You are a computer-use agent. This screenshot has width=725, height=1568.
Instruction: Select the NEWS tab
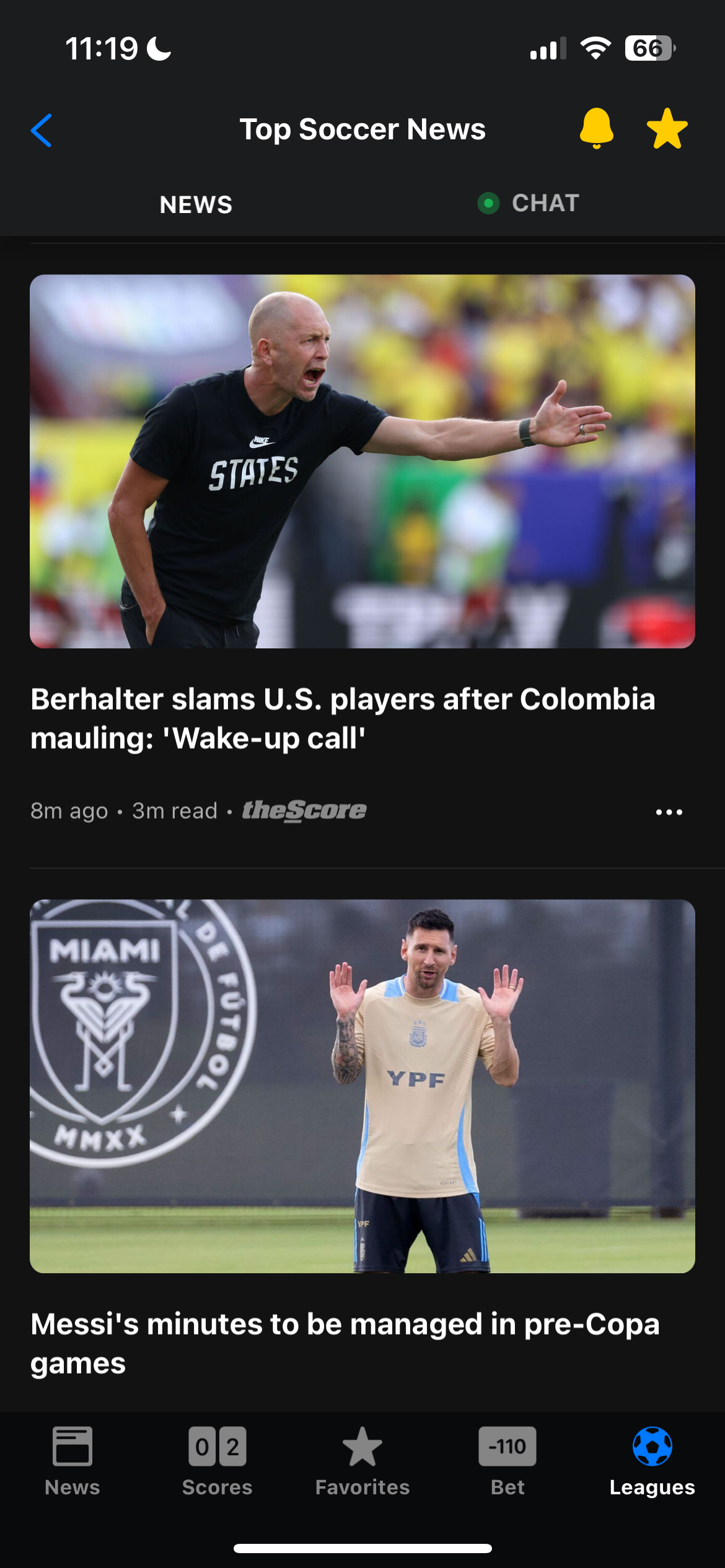[x=196, y=204]
